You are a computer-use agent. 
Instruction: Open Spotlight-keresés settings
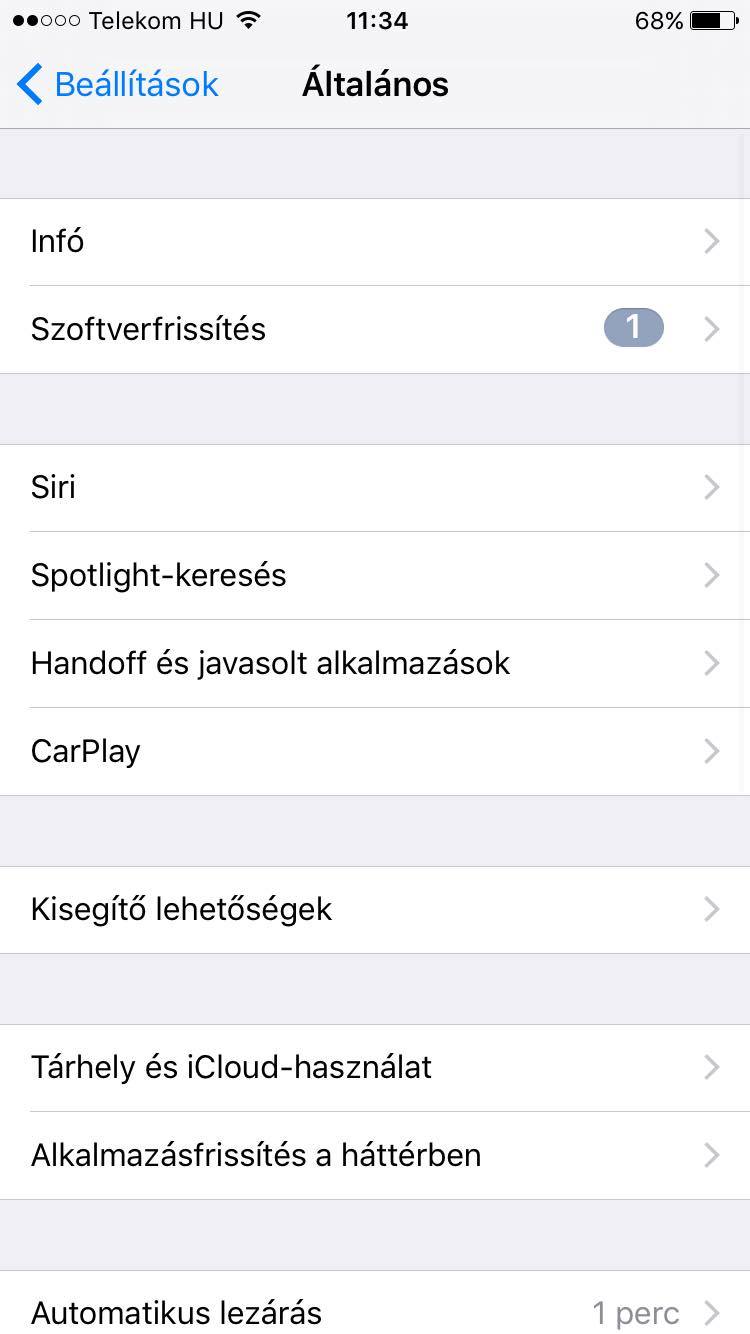point(375,576)
